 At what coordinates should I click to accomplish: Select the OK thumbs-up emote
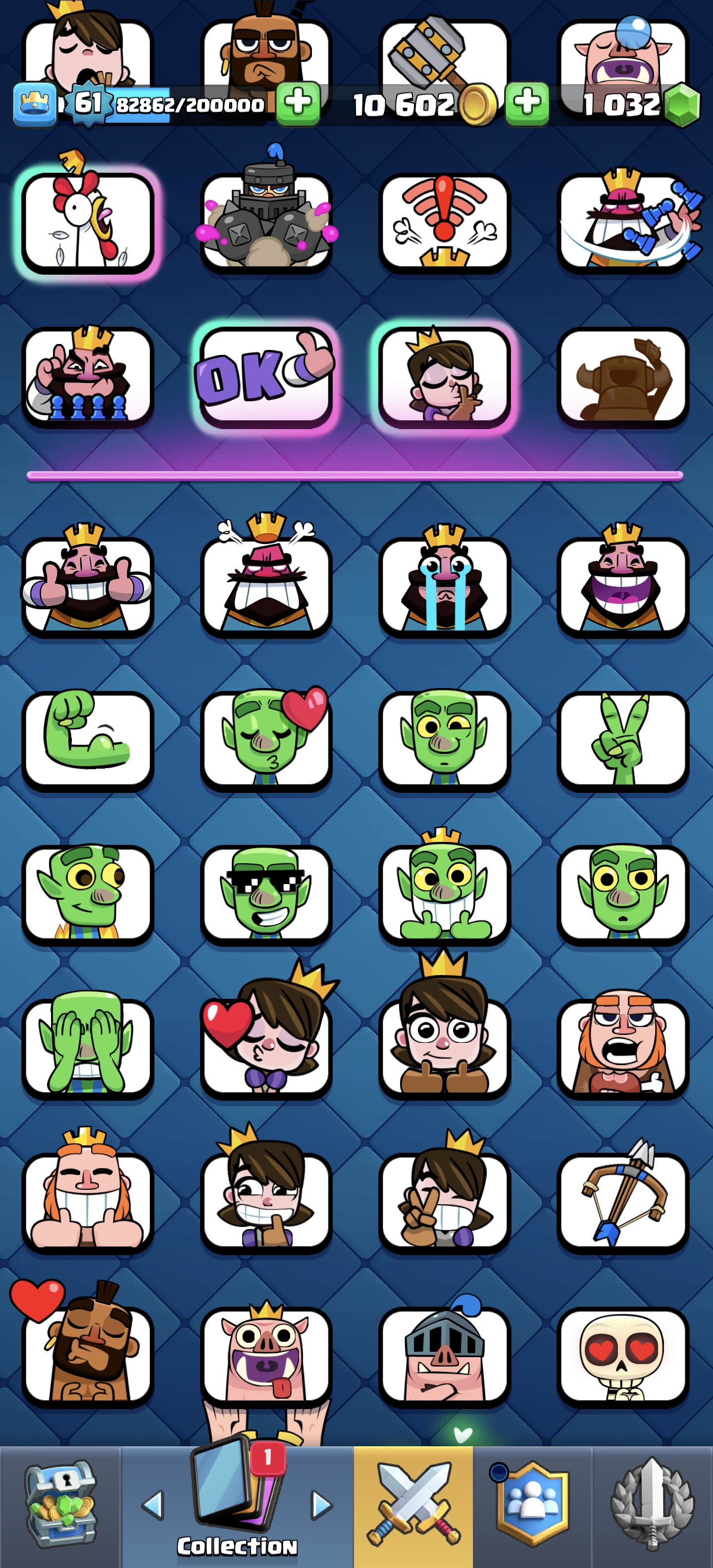coord(265,376)
